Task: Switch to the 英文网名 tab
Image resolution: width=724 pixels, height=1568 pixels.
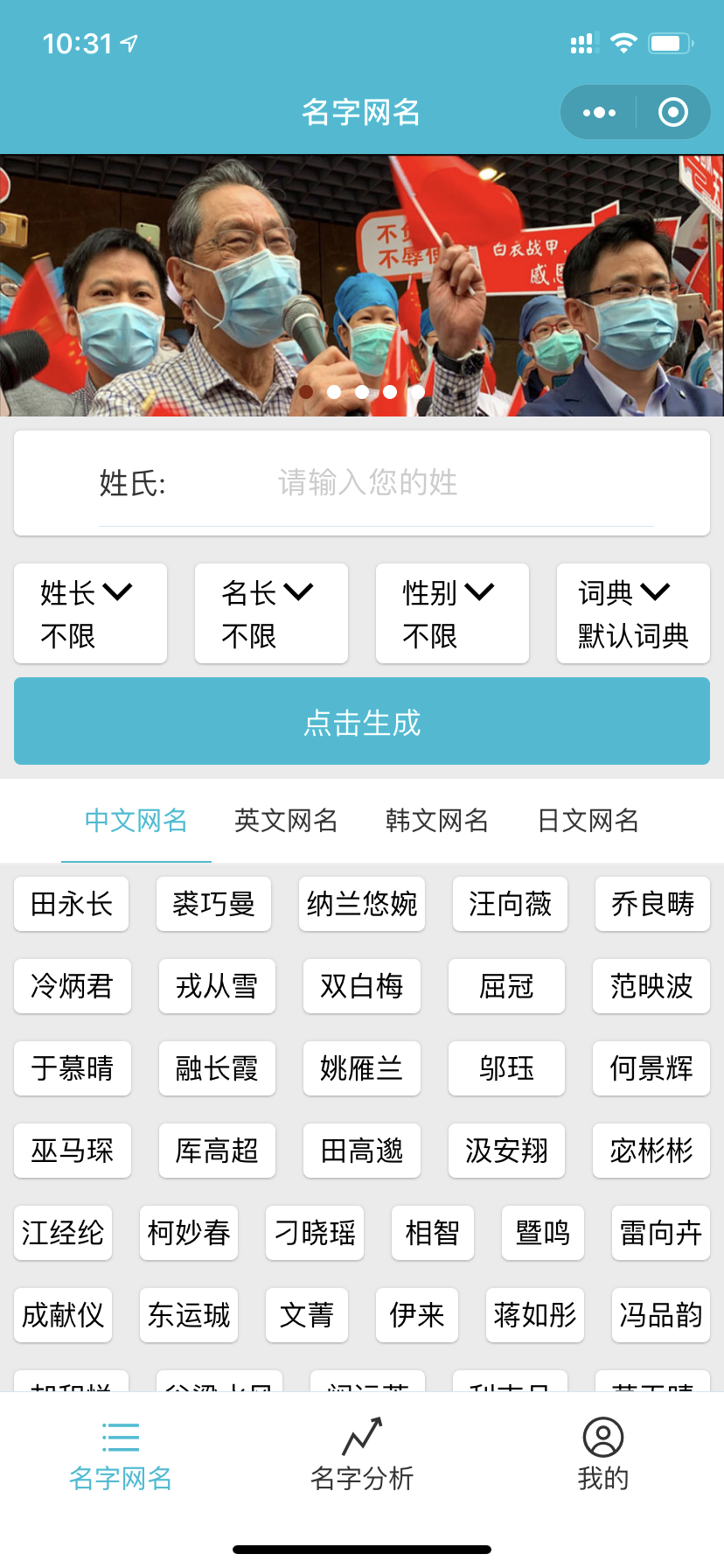Action: 286,820
